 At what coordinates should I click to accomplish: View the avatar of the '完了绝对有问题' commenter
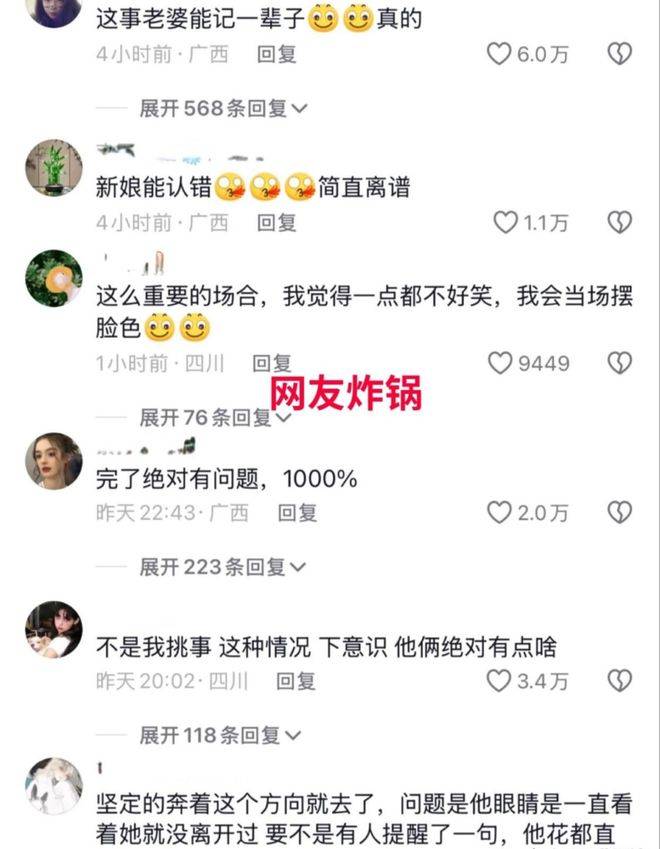pyautogui.click(x=54, y=461)
